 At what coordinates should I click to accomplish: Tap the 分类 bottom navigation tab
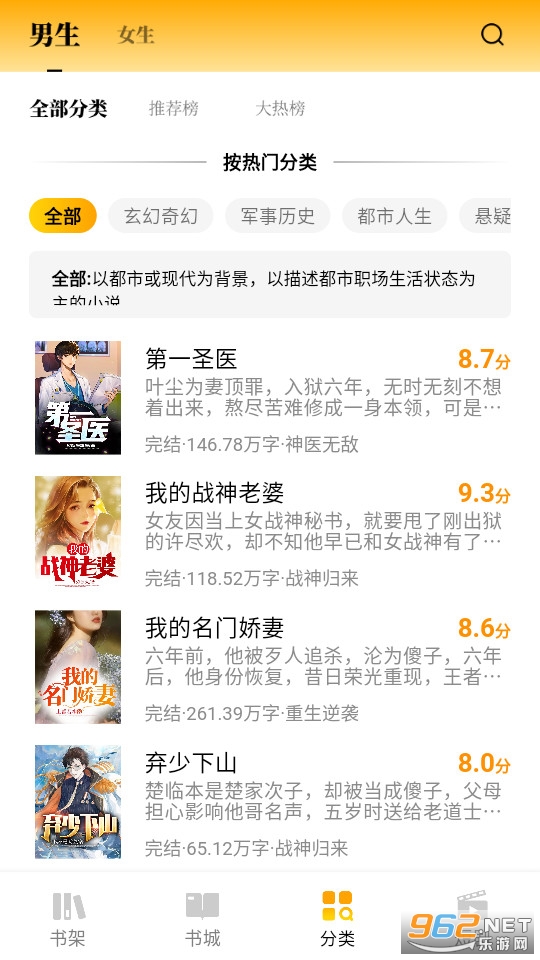(x=337, y=920)
